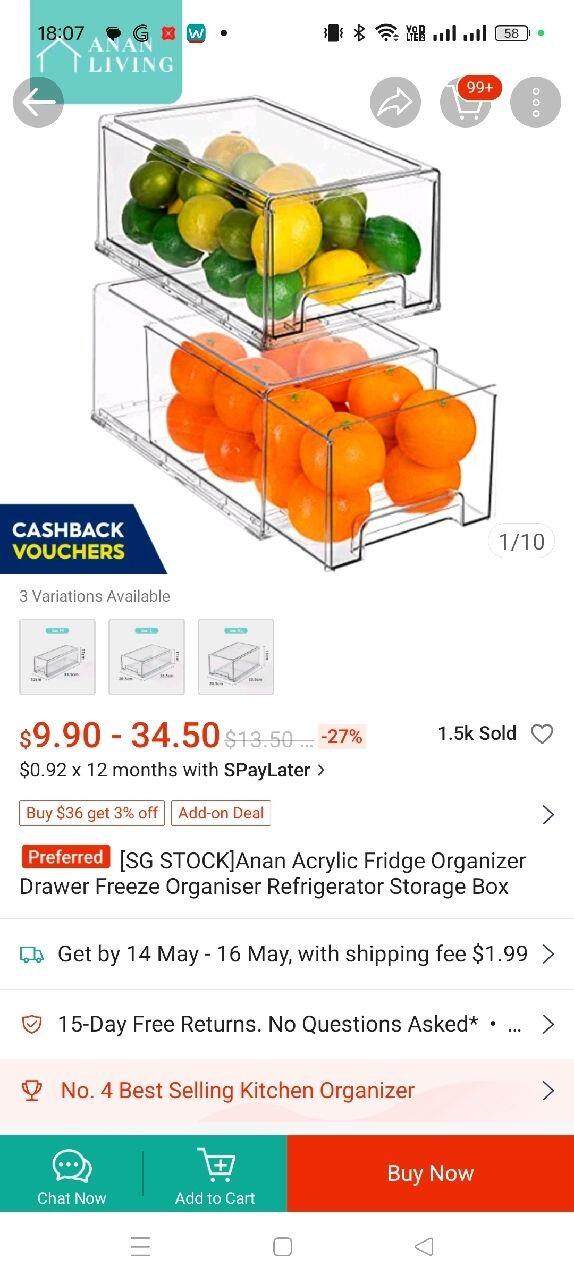Select the second variation thumbnail
Viewport: 574px width, 1280px height.
[x=147, y=657]
